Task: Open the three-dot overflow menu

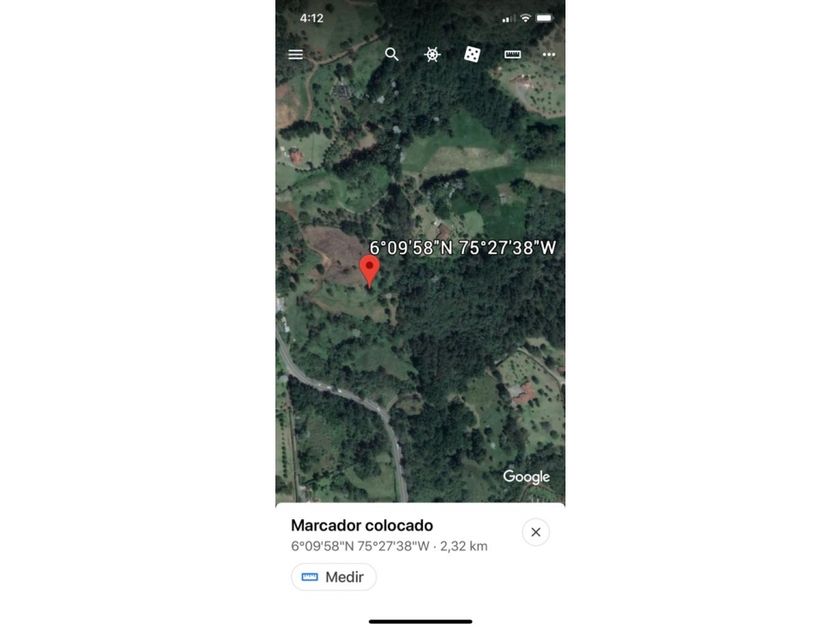Action: click(549, 54)
